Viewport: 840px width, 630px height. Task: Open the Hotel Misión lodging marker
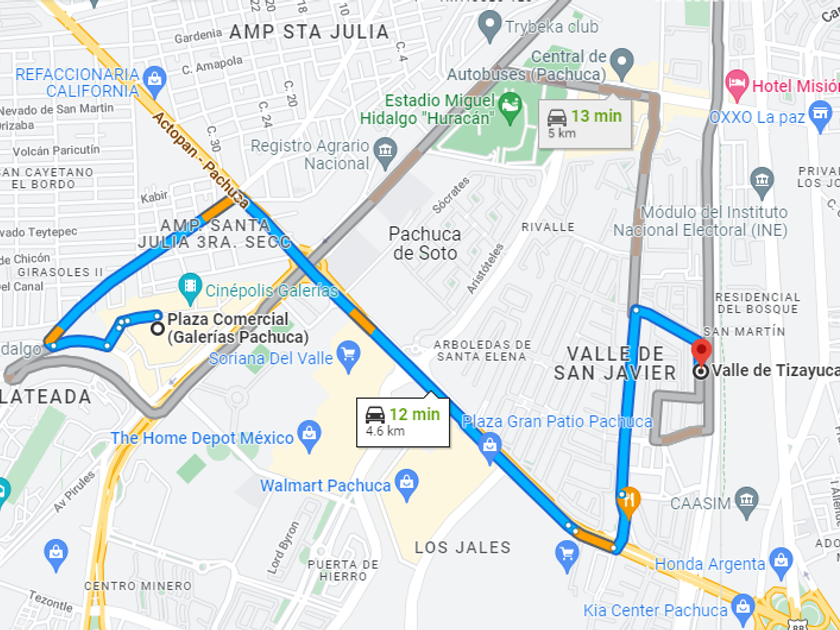pos(737,86)
